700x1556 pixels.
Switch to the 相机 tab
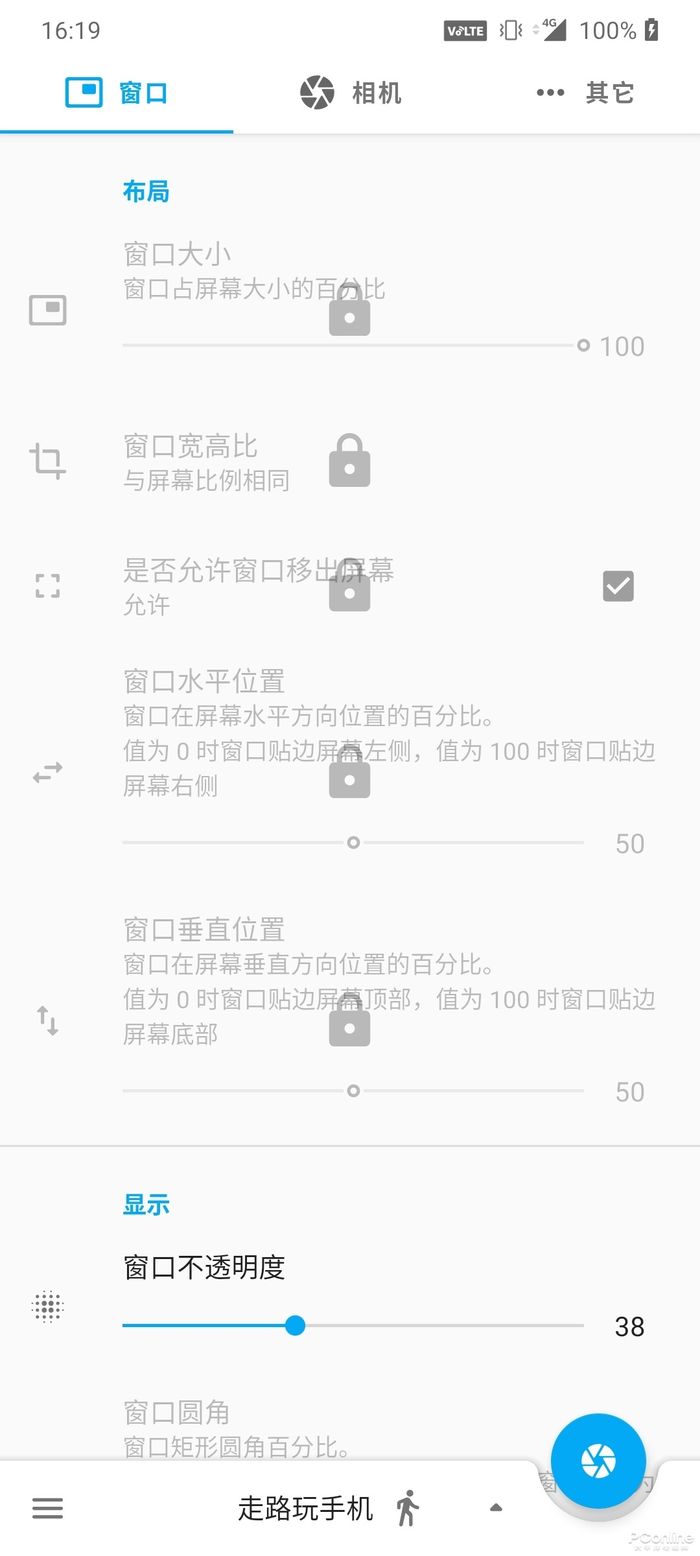(x=350, y=93)
